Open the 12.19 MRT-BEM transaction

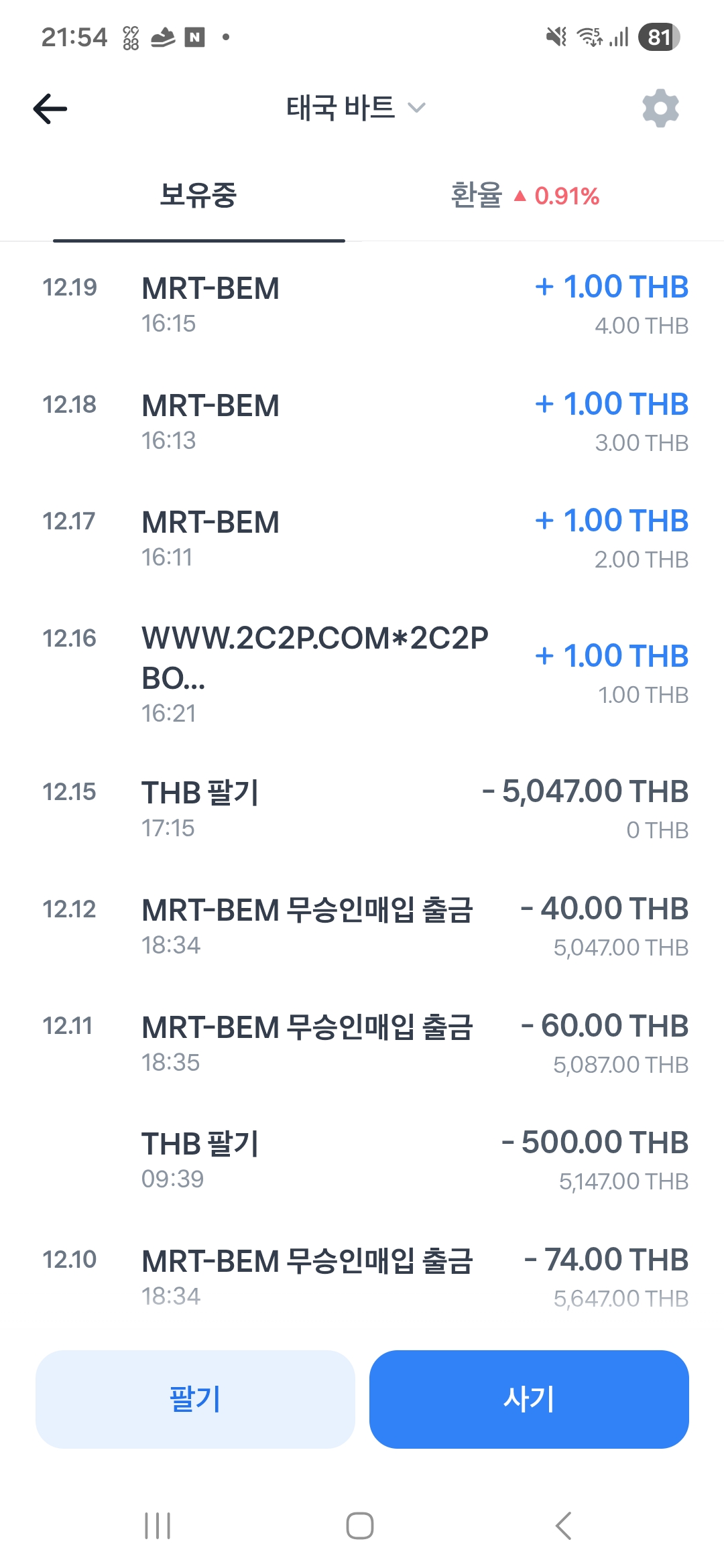tap(362, 305)
